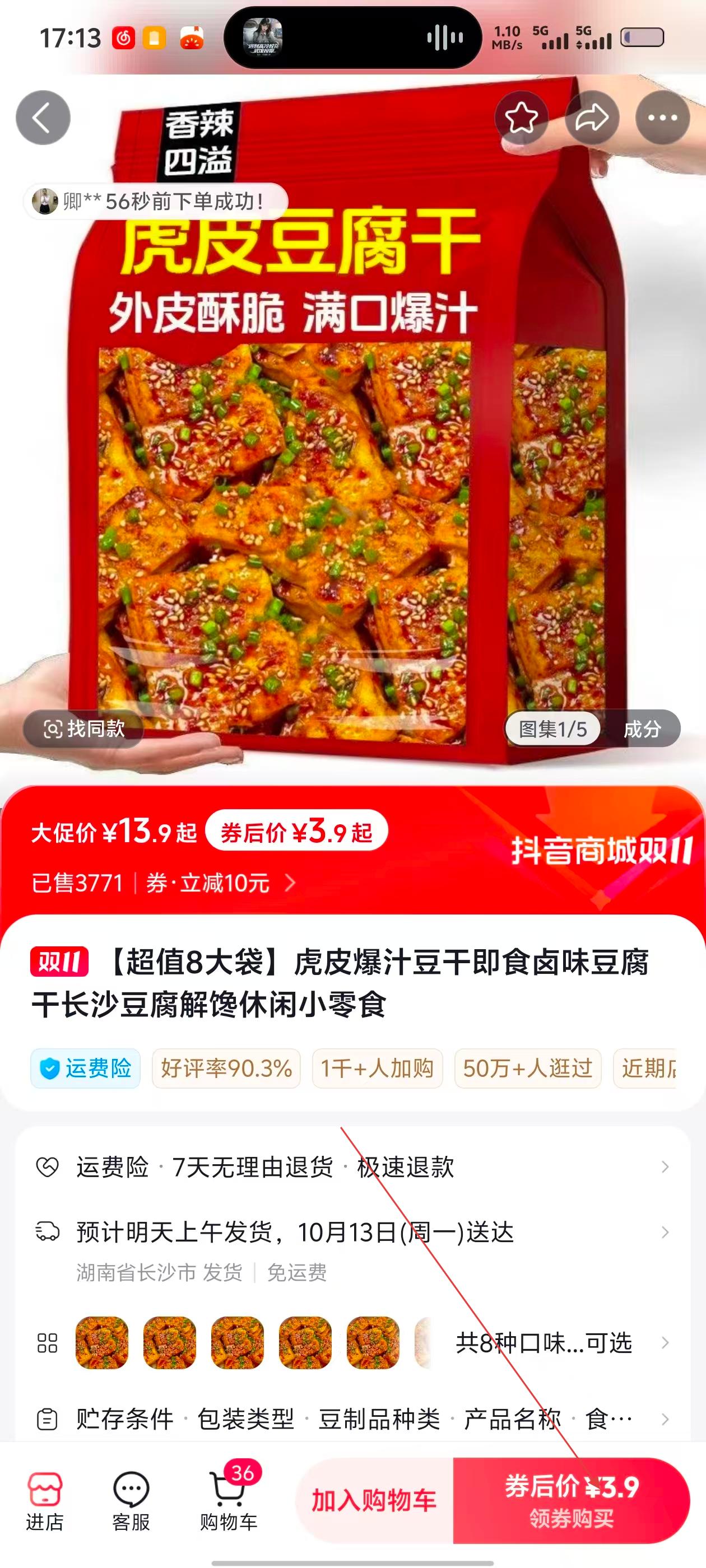Go back using the arrow
Viewport: 706px width, 1568px height.
coord(43,118)
